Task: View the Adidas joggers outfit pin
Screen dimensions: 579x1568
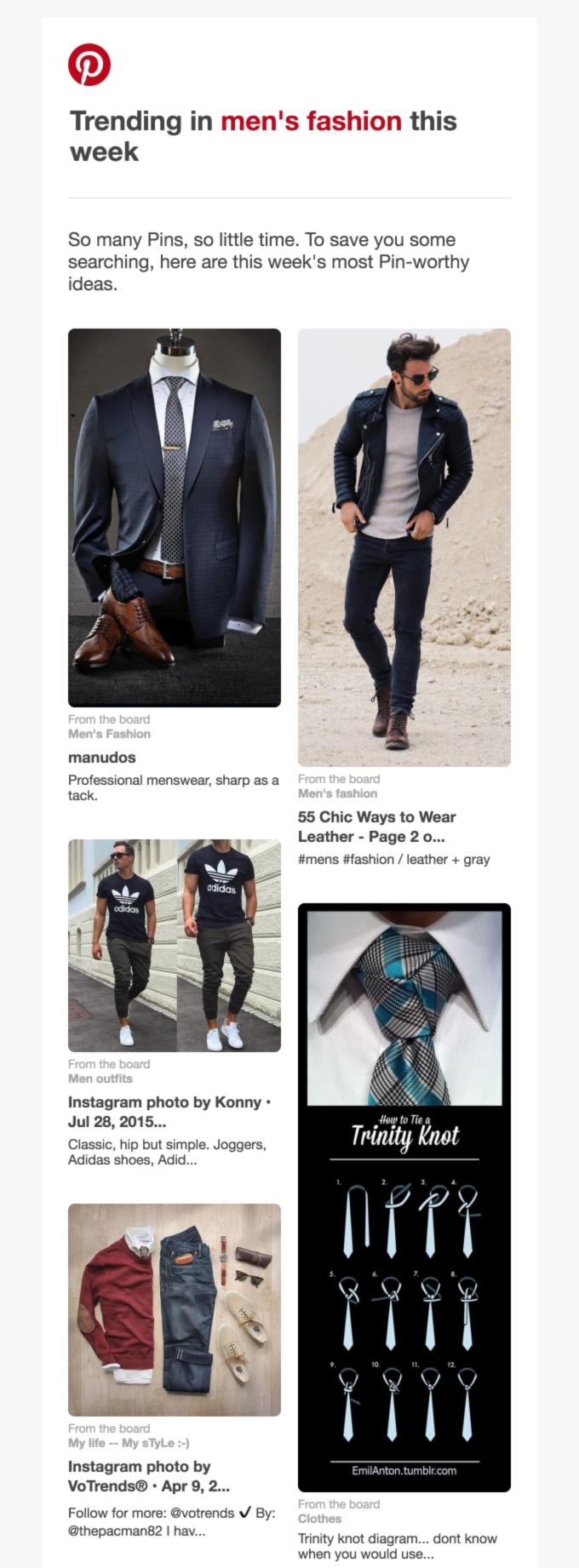Action: 174,945
